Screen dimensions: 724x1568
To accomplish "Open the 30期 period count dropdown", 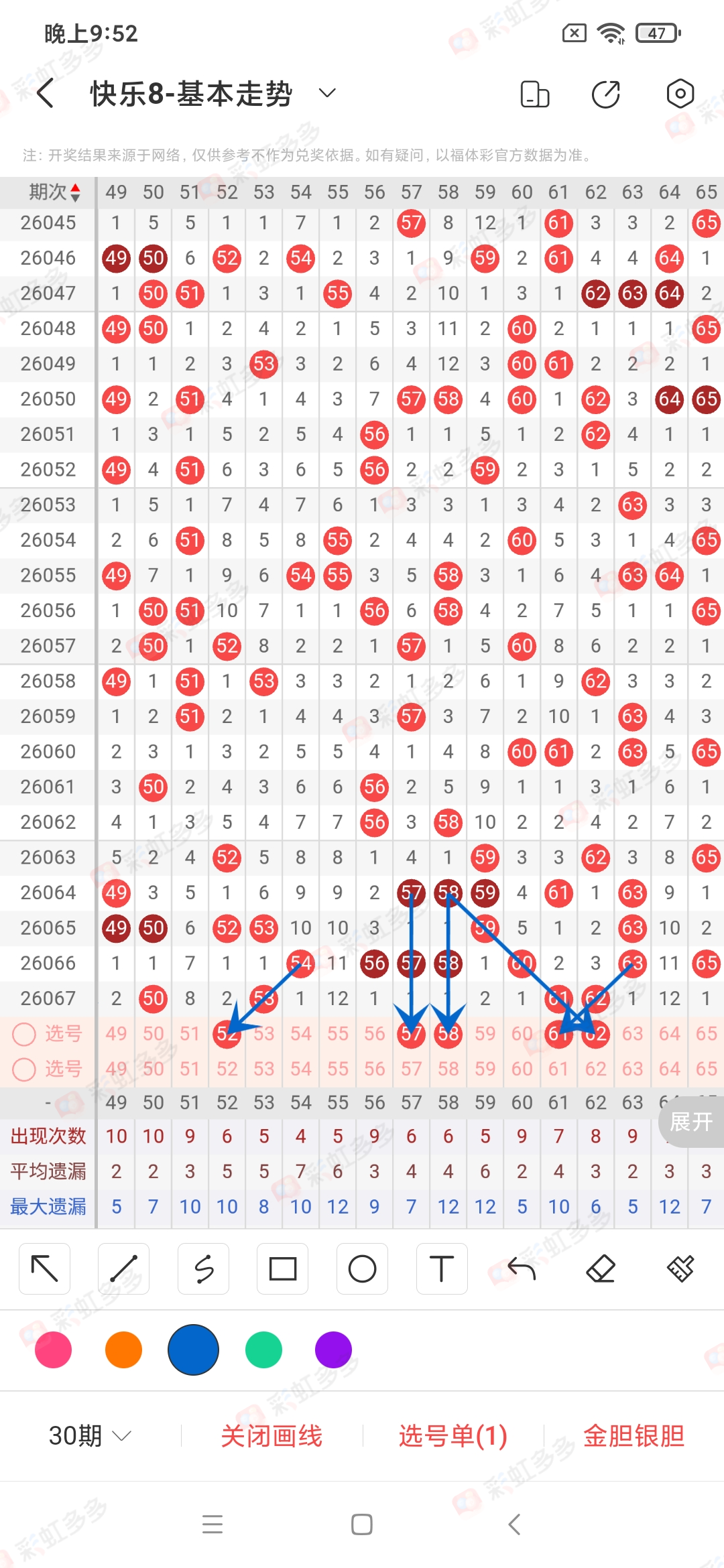I will click(89, 1435).
